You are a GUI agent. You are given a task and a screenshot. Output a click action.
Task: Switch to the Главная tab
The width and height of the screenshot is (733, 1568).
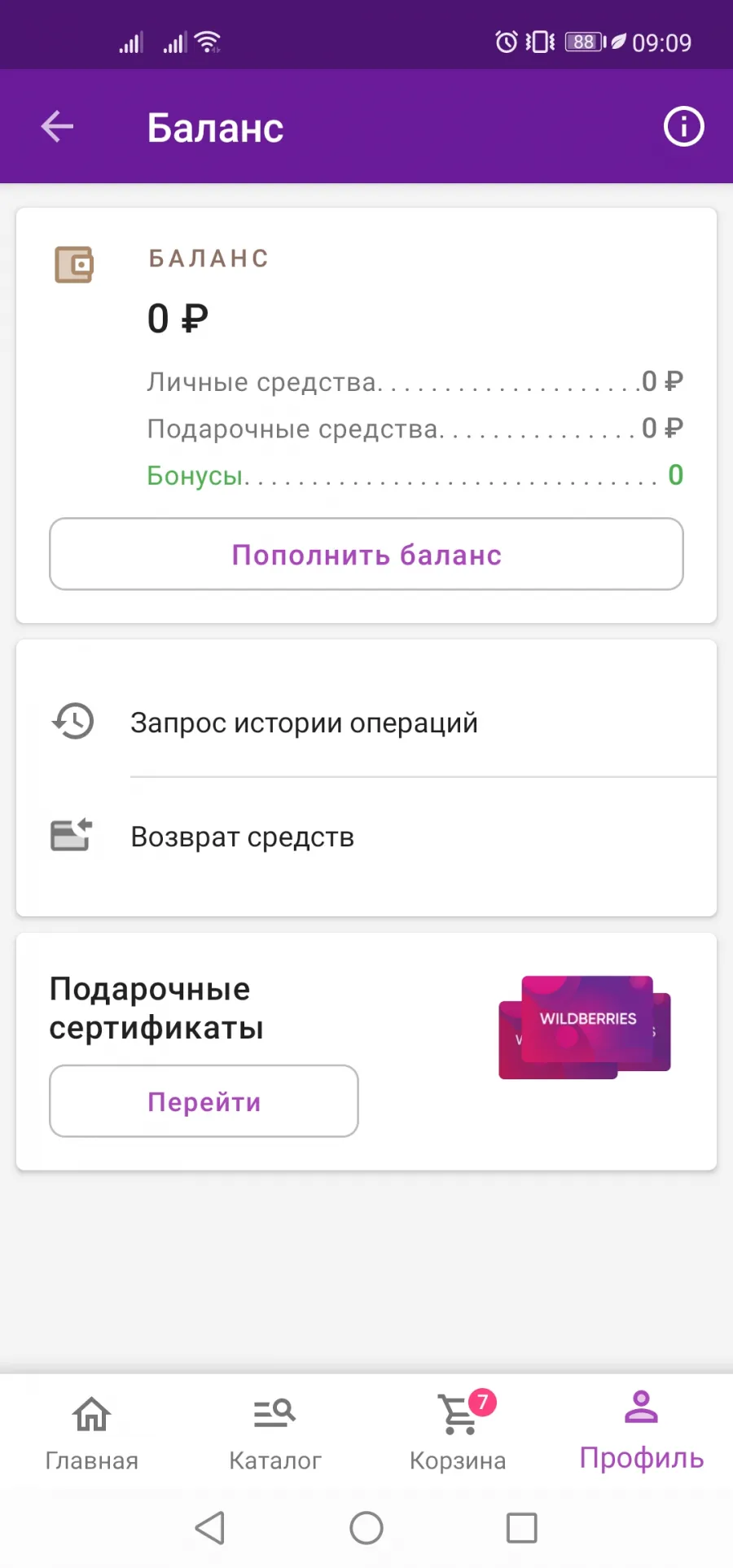tap(91, 1431)
